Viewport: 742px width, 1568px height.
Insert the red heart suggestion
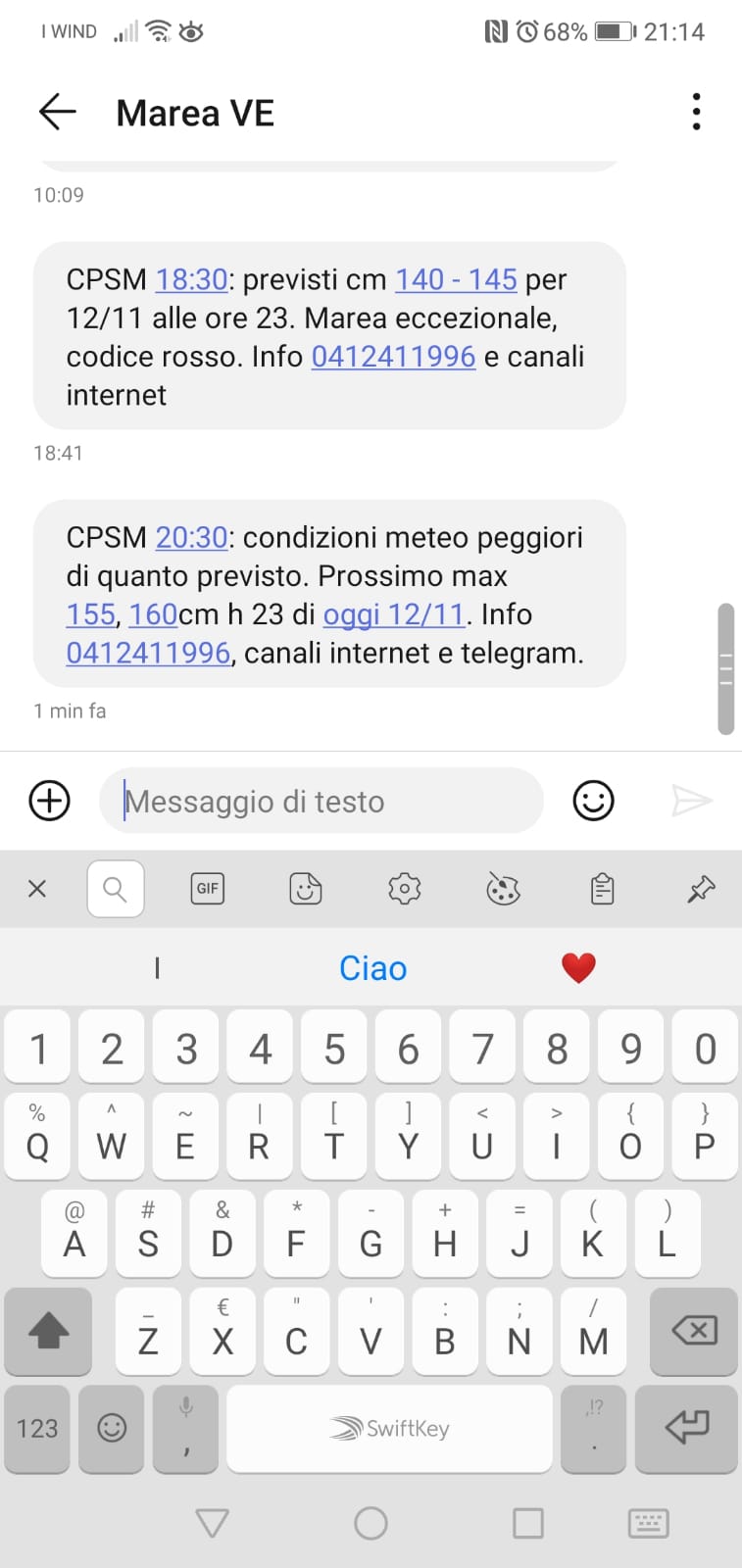click(578, 968)
